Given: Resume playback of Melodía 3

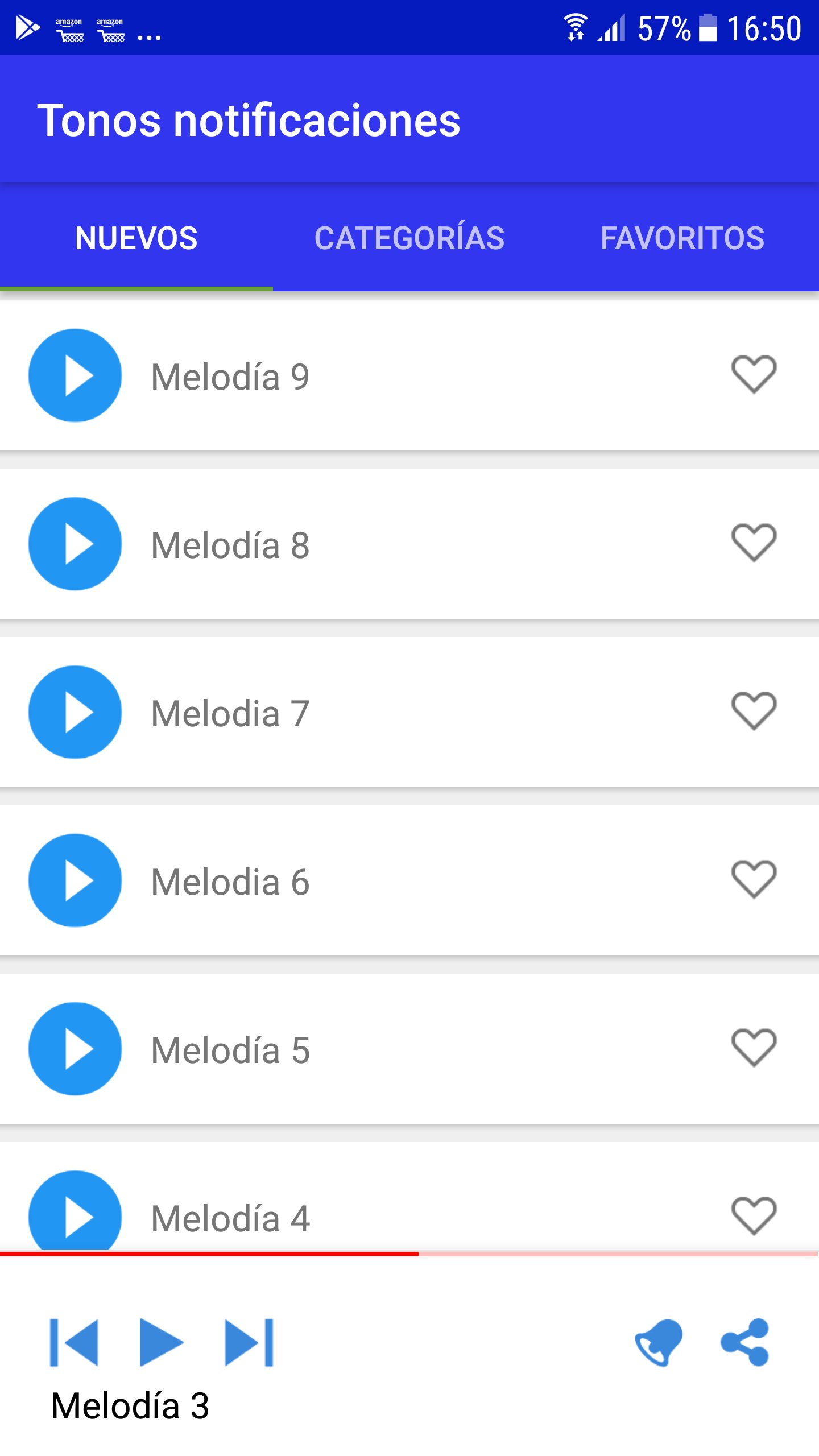Looking at the screenshot, I should coord(161,1342).
